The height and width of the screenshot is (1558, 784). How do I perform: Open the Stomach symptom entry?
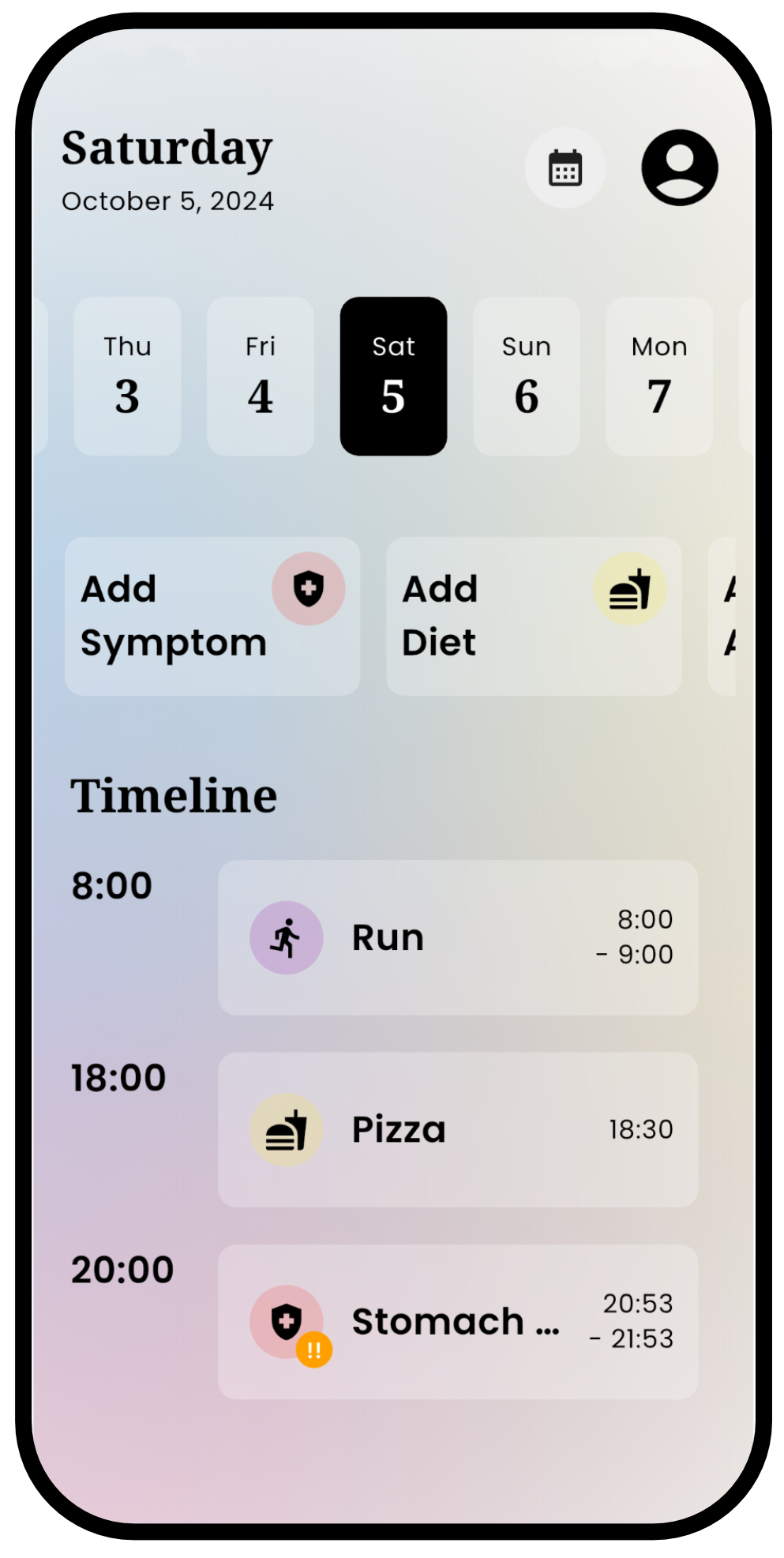pos(458,1322)
